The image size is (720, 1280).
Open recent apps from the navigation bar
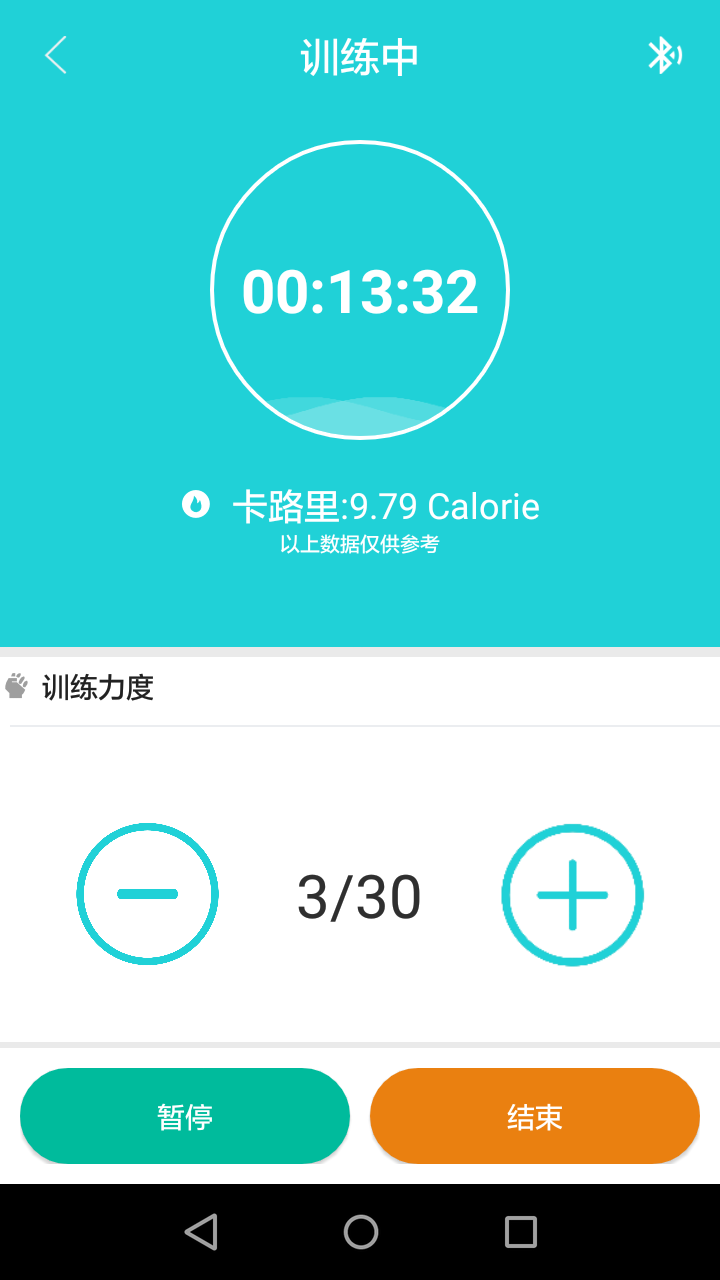click(x=520, y=1232)
